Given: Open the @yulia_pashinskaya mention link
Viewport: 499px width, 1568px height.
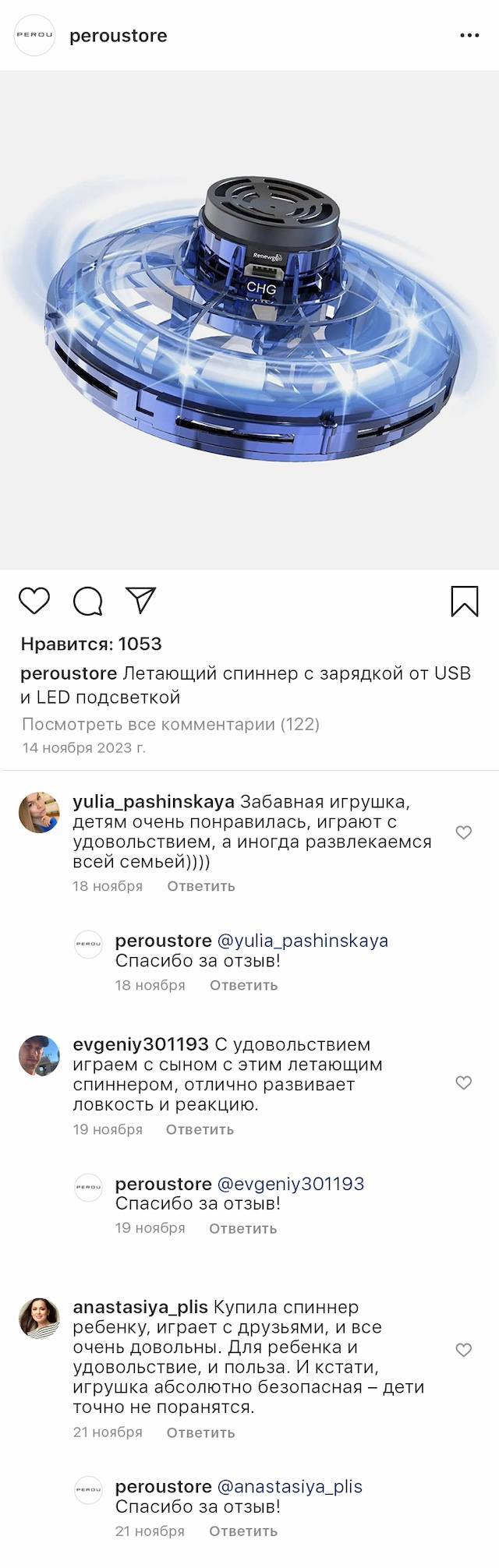Looking at the screenshot, I should tap(303, 941).
